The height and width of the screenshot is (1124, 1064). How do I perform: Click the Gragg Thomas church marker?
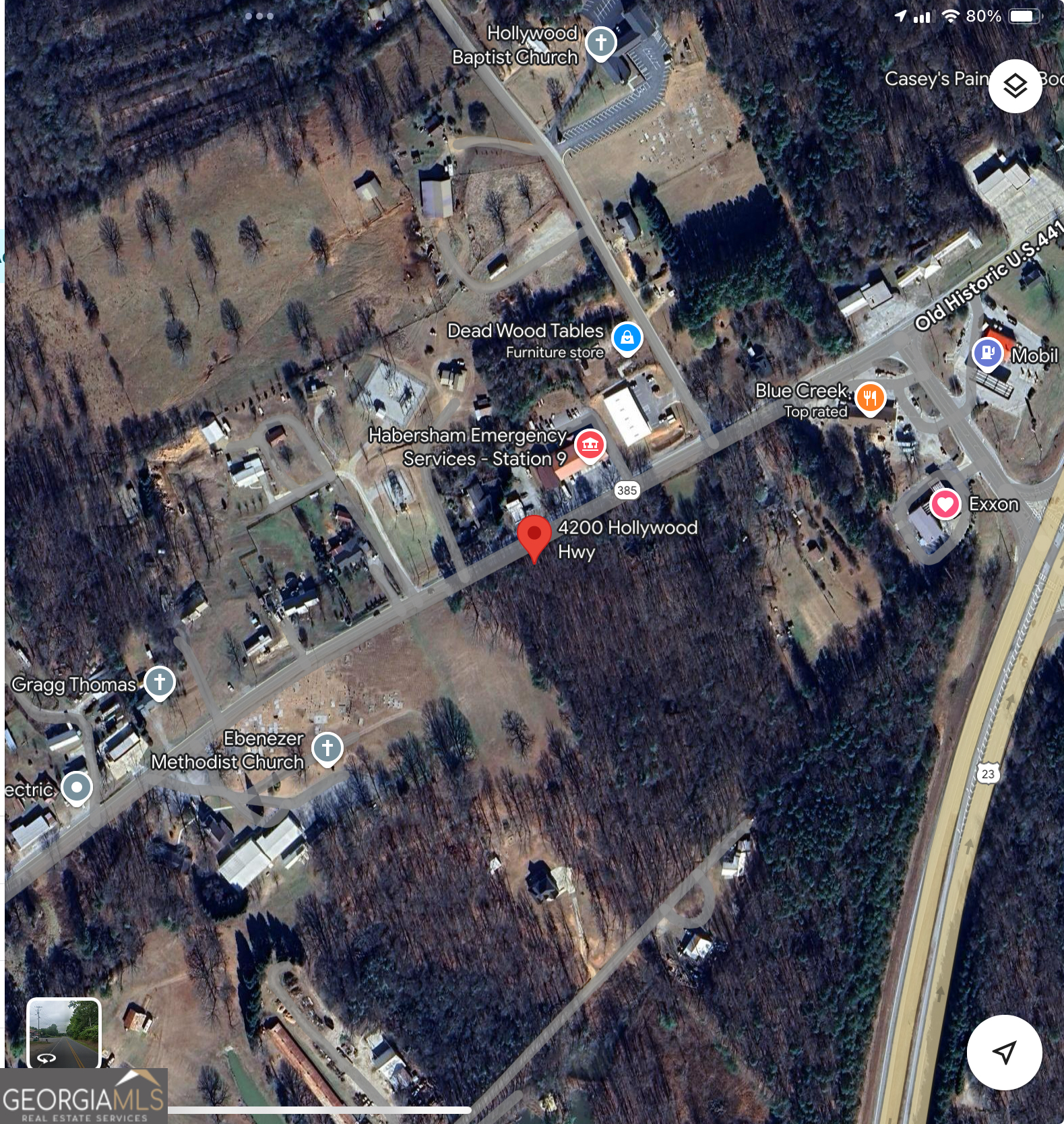coord(159,683)
